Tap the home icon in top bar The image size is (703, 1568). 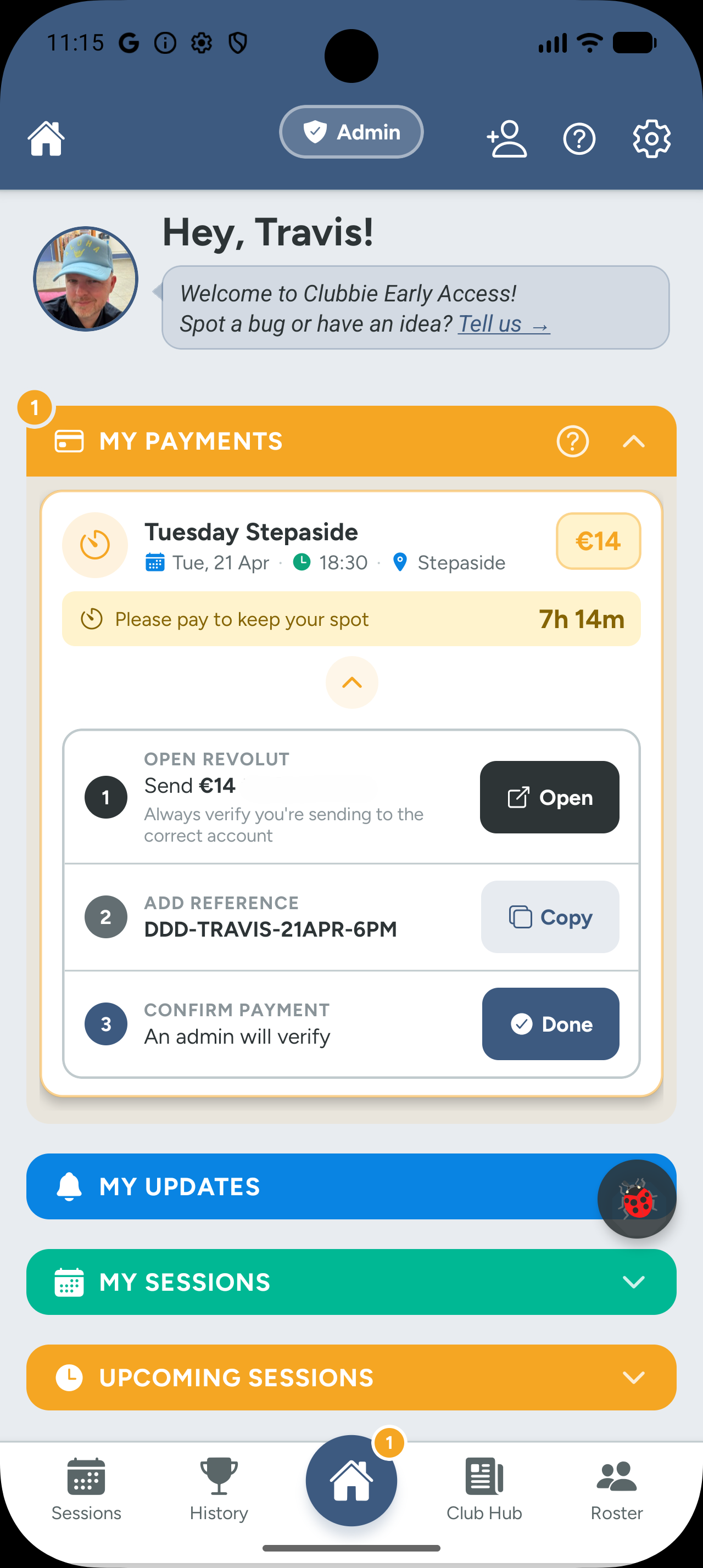46,139
